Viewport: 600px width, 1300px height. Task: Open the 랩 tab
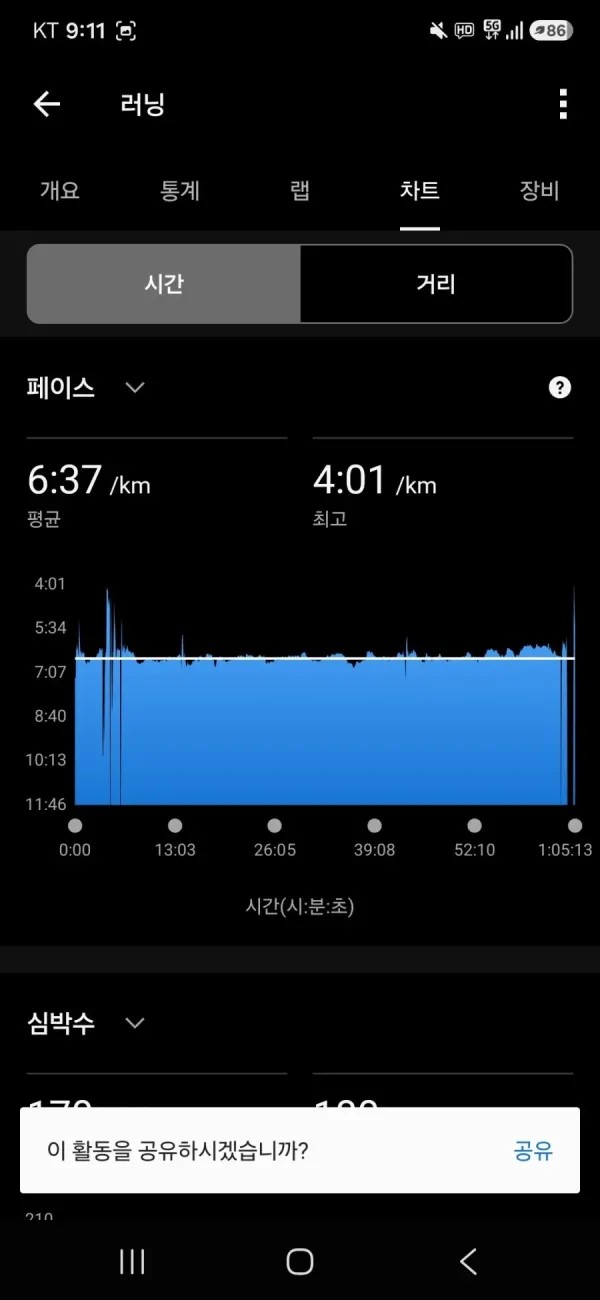pos(300,190)
